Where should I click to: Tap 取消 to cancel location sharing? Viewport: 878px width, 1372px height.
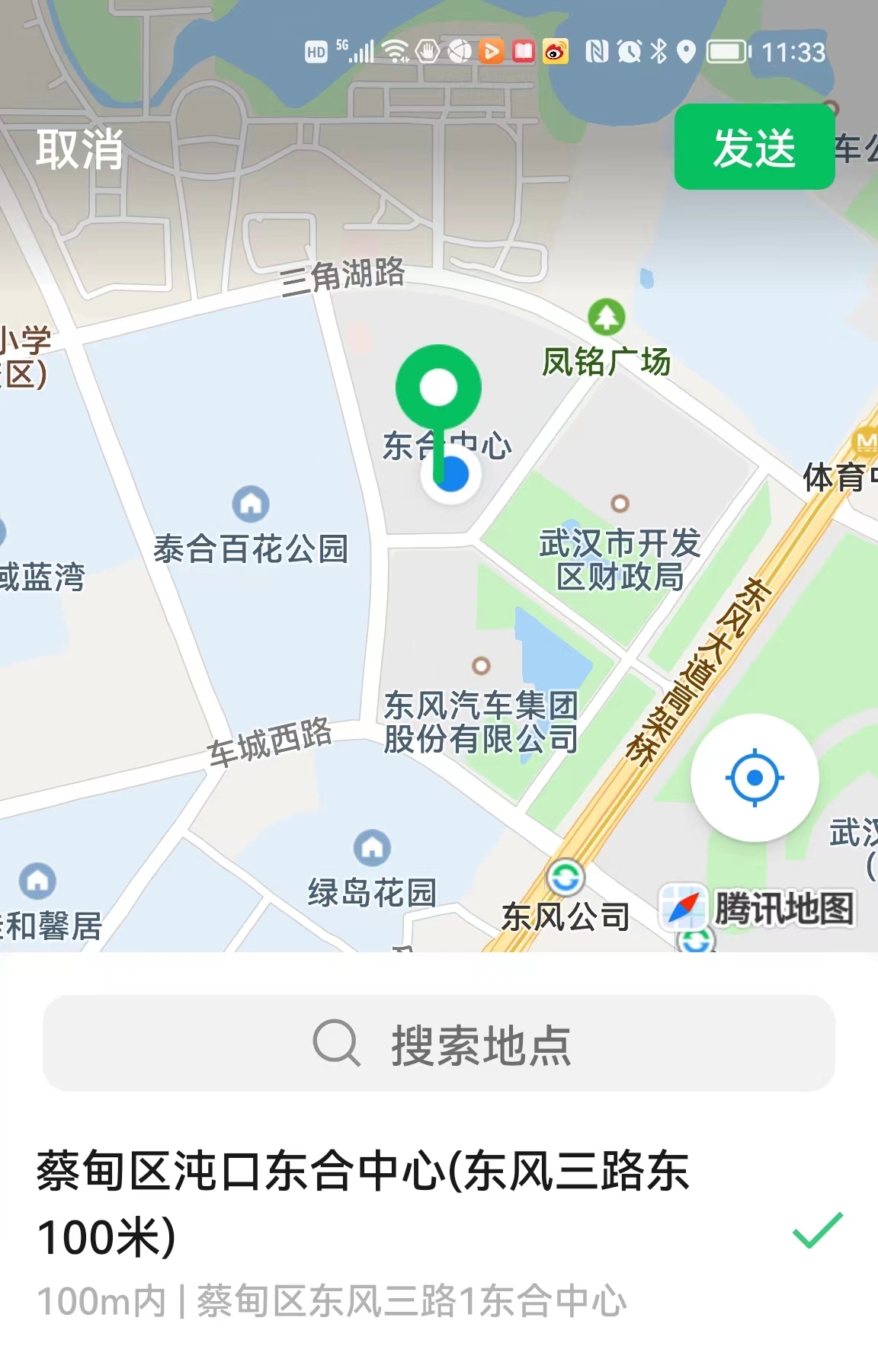(x=79, y=149)
